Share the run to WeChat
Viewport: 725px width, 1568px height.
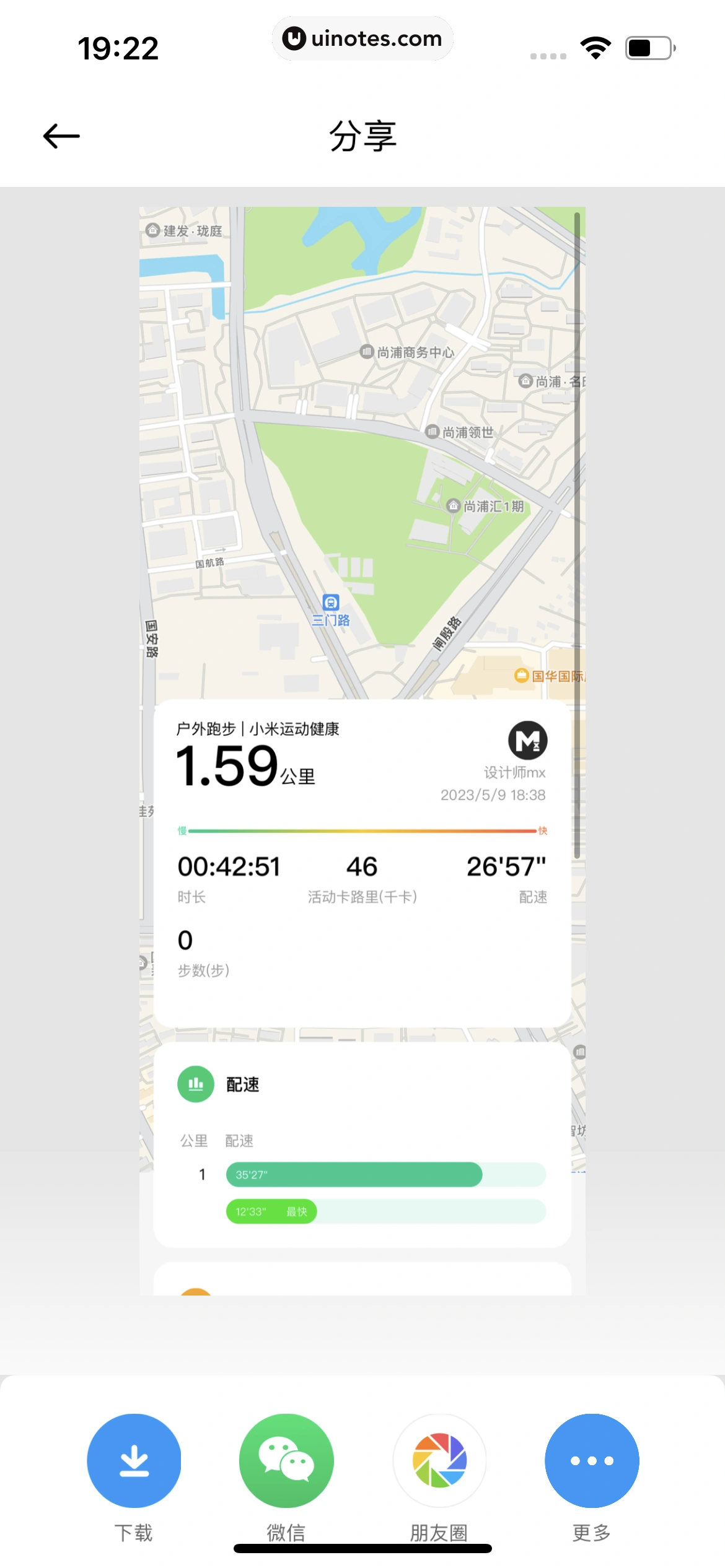coord(286,1460)
